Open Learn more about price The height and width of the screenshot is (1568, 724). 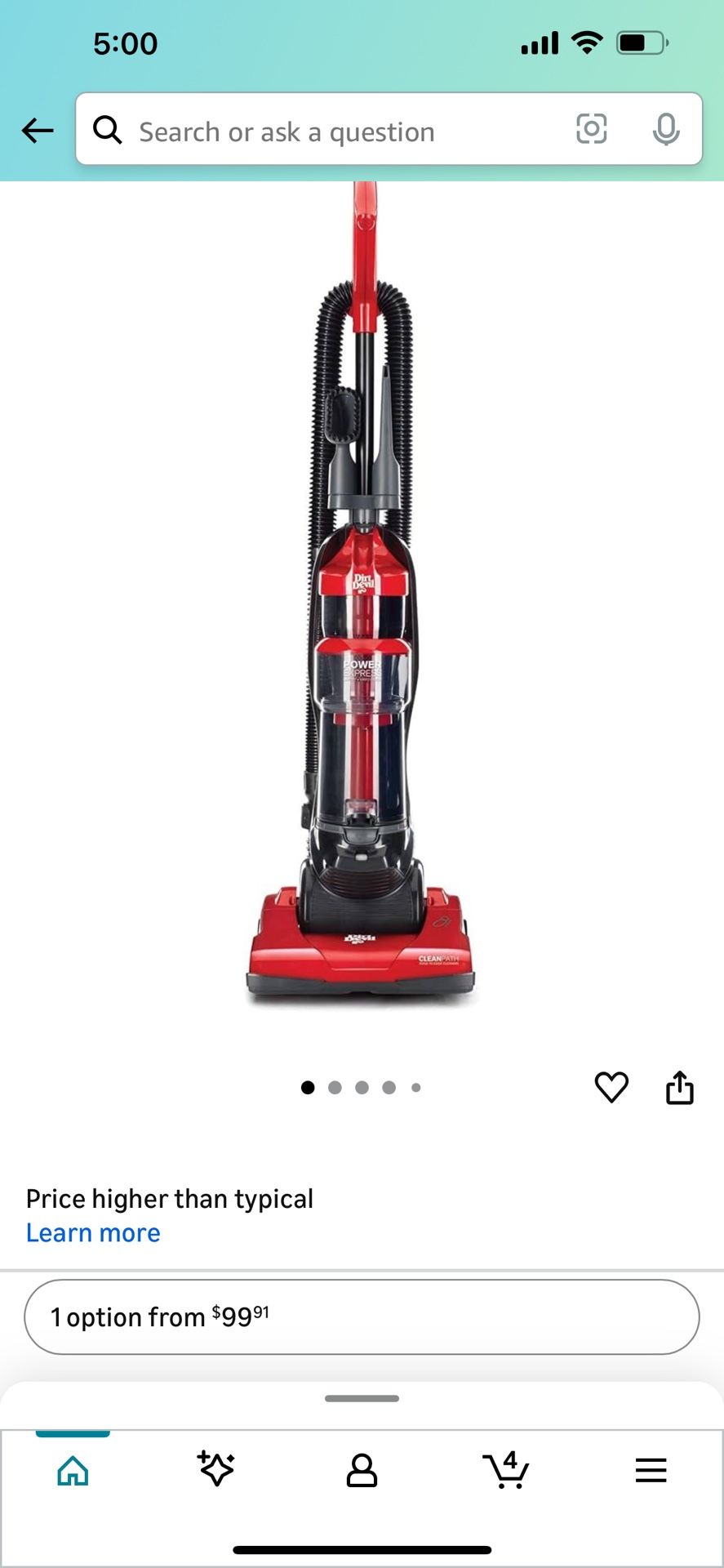point(93,1232)
